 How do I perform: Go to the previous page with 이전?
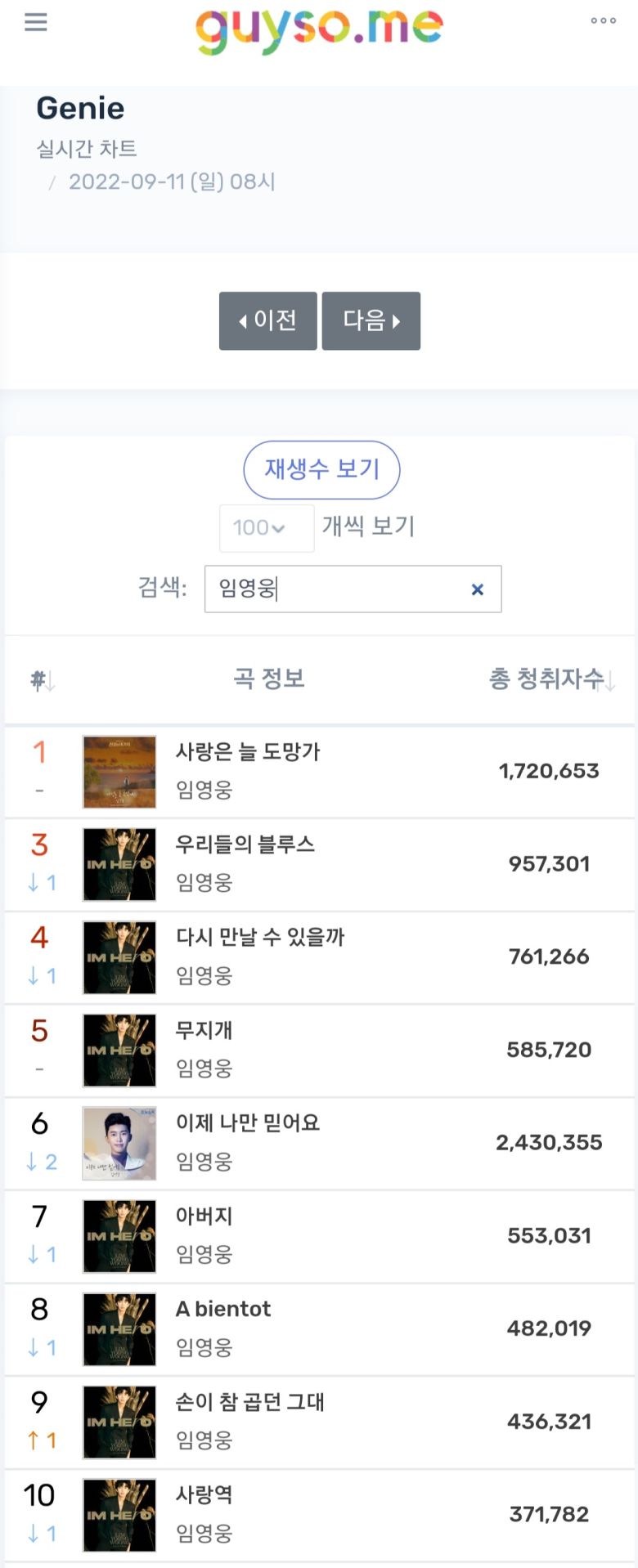pos(267,320)
